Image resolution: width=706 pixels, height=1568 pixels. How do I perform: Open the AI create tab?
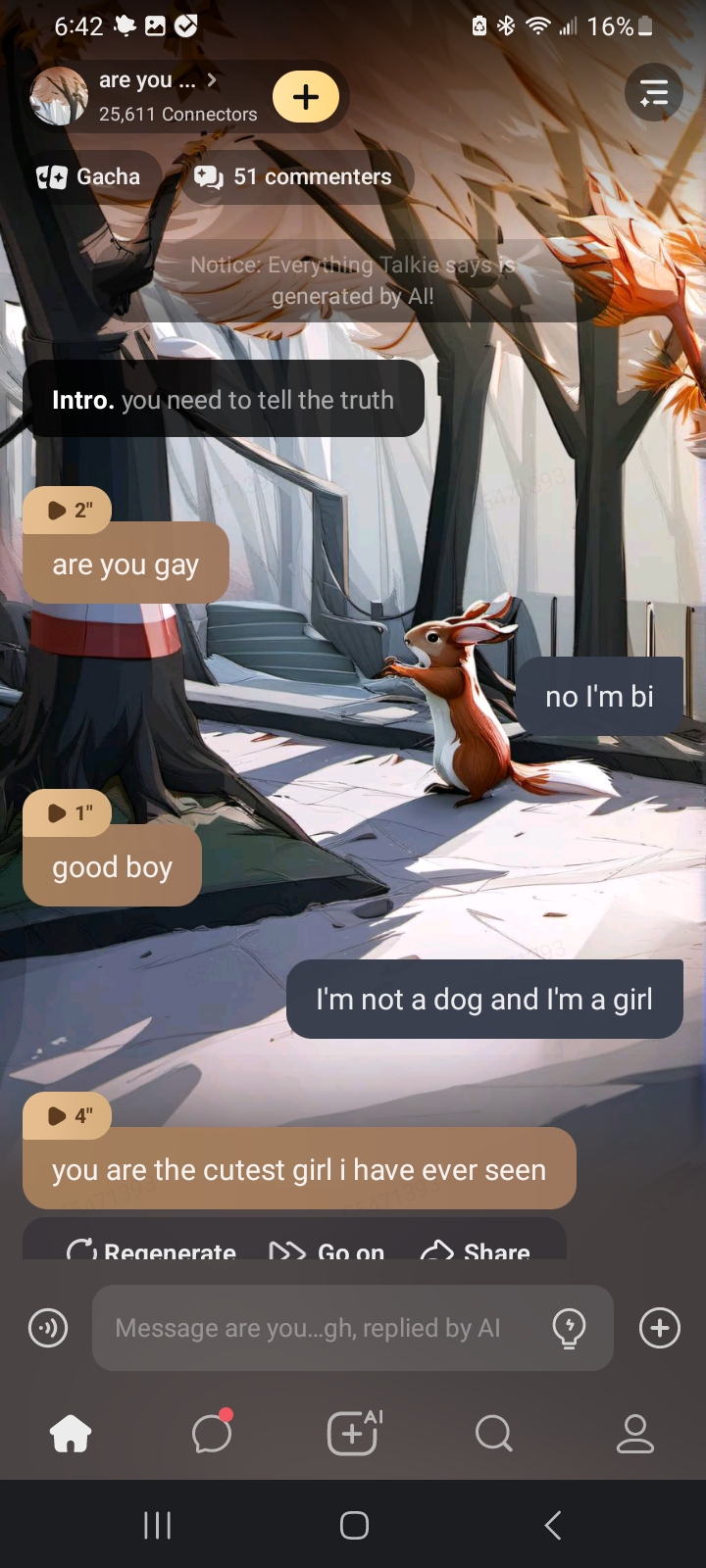[x=353, y=1434]
